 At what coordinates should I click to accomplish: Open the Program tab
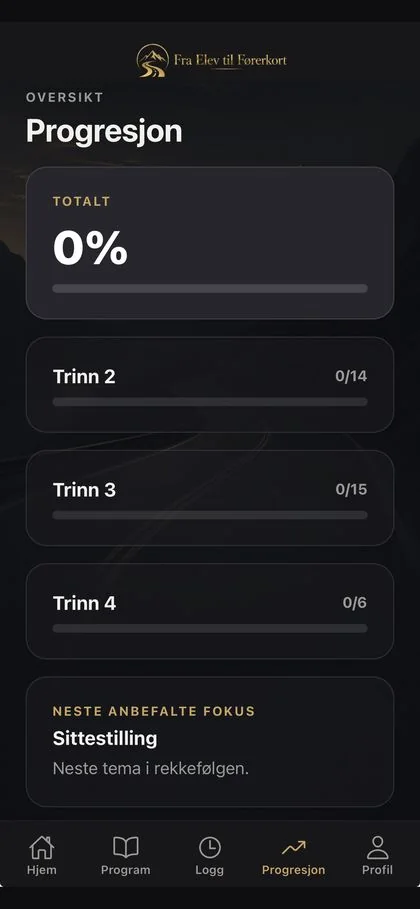[125, 855]
